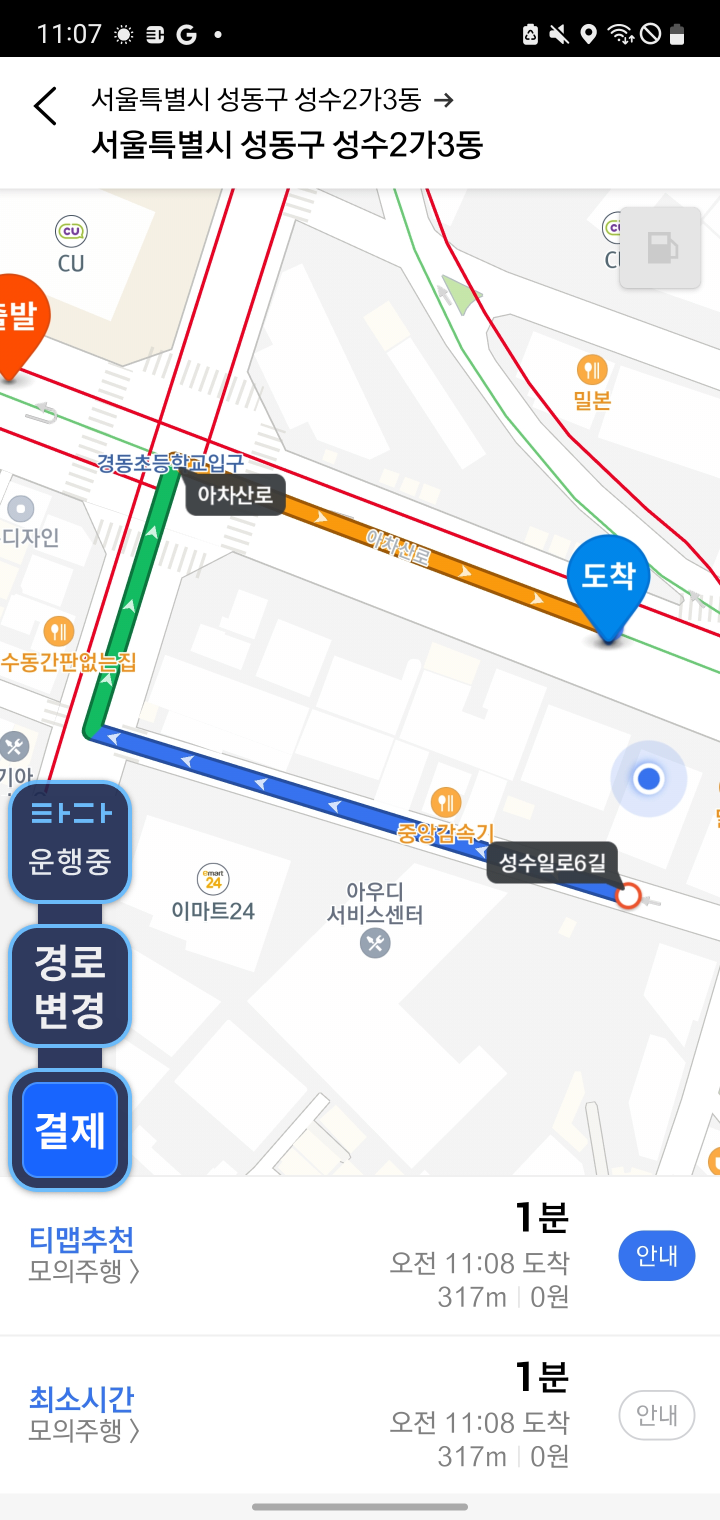Start guidance for 최소시간 route
This screenshot has width=720, height=1520.
point(656,1415)
